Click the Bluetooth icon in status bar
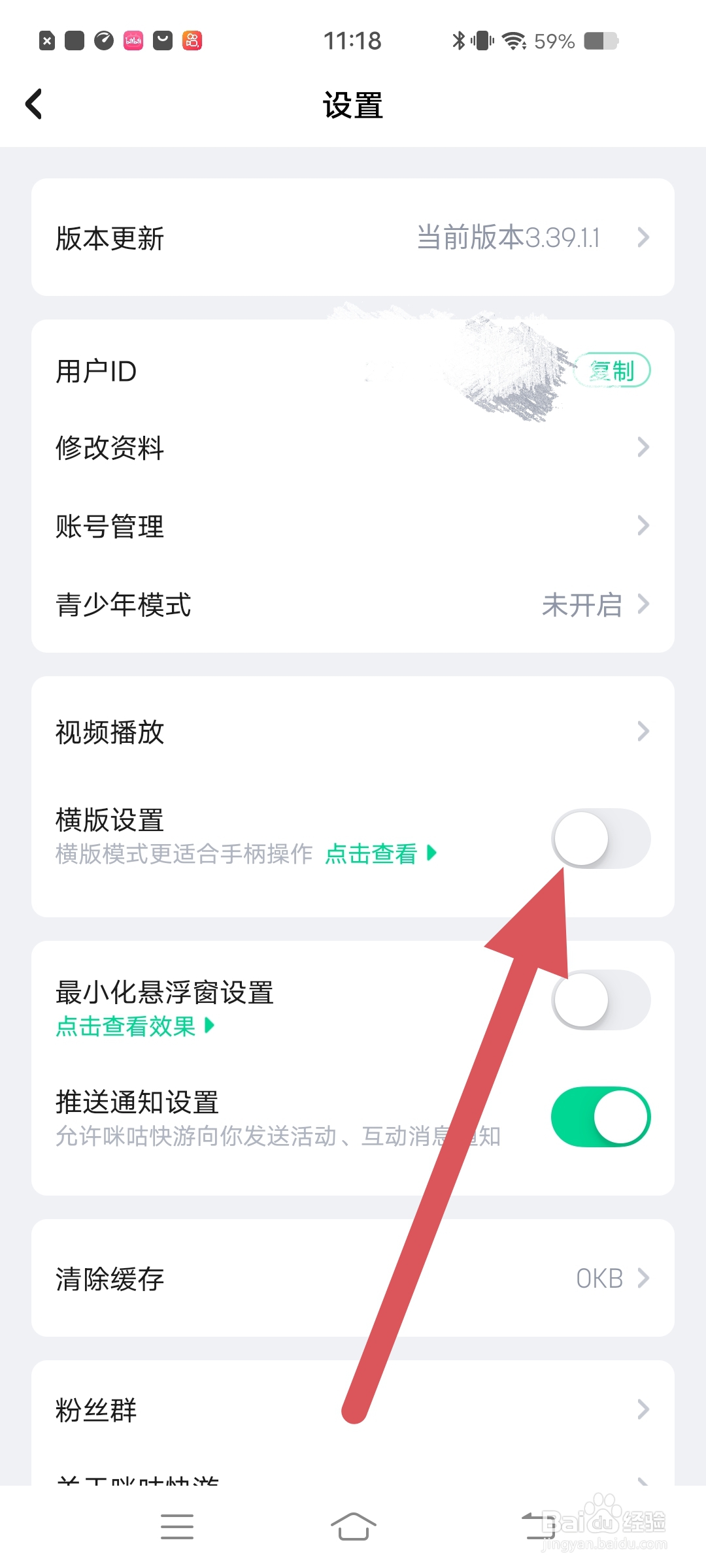The width and height of the screenshot is (706, 1568). coord(458,41)
